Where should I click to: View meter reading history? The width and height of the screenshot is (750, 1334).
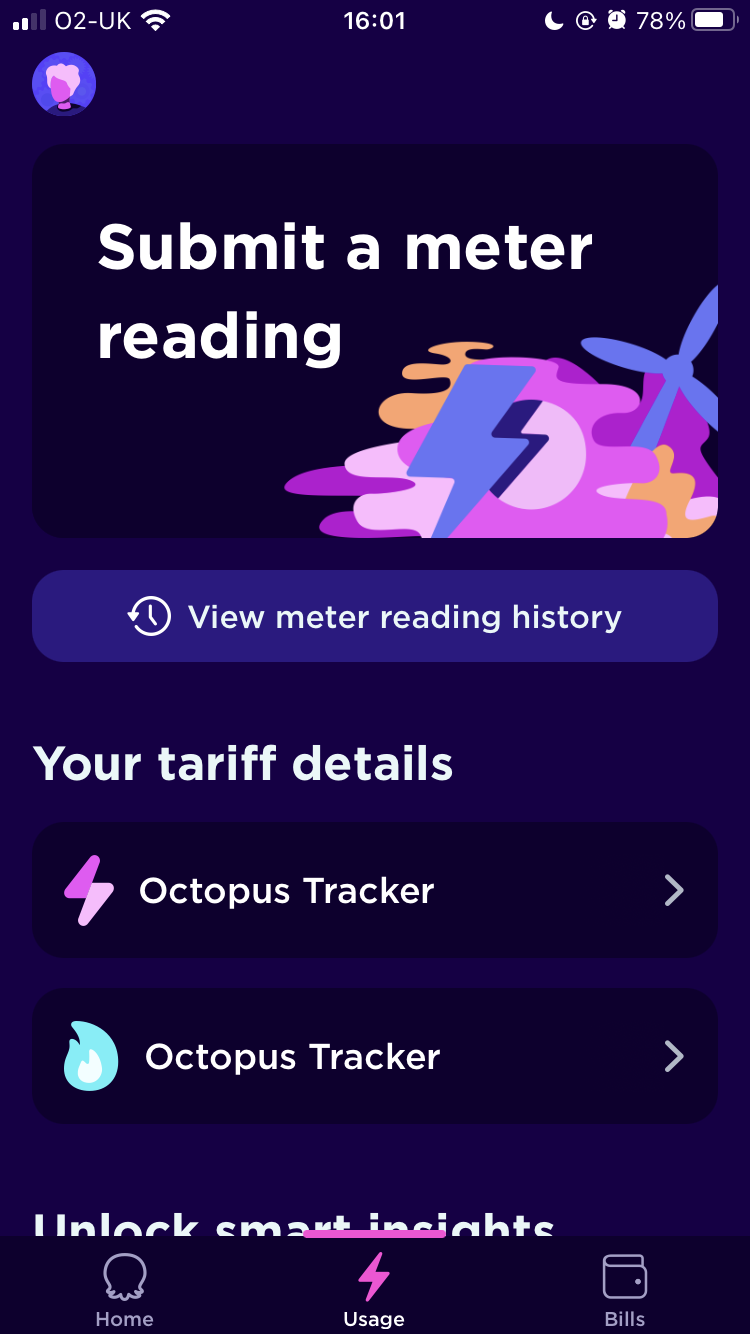coord(375,616)
